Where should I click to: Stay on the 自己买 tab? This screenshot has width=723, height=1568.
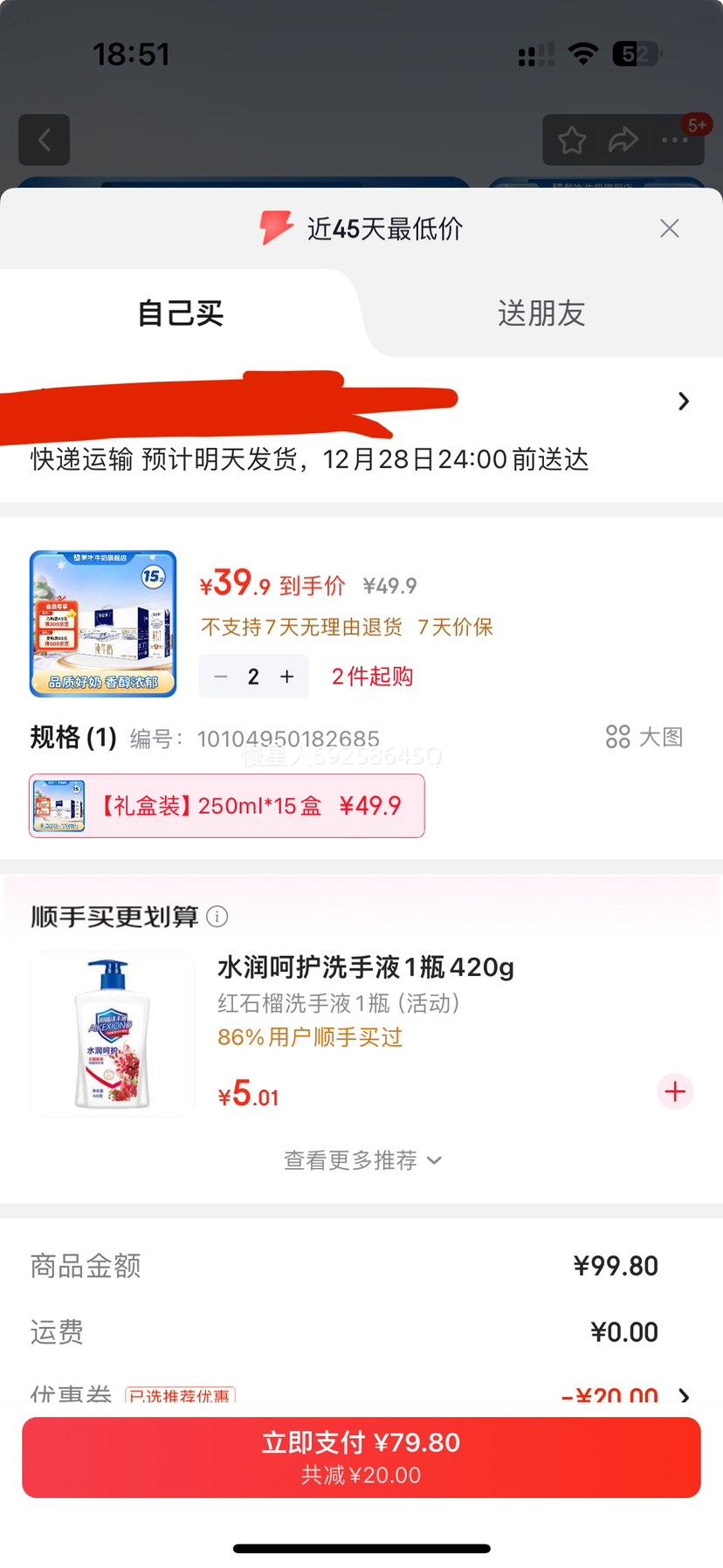tap(179, 313)
